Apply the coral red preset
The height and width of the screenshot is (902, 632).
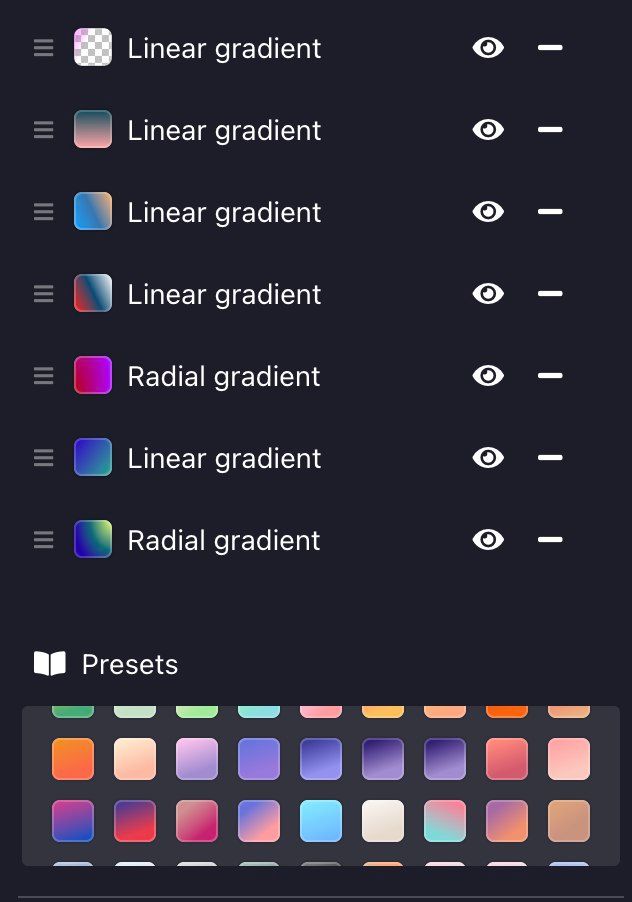point(507,759)
